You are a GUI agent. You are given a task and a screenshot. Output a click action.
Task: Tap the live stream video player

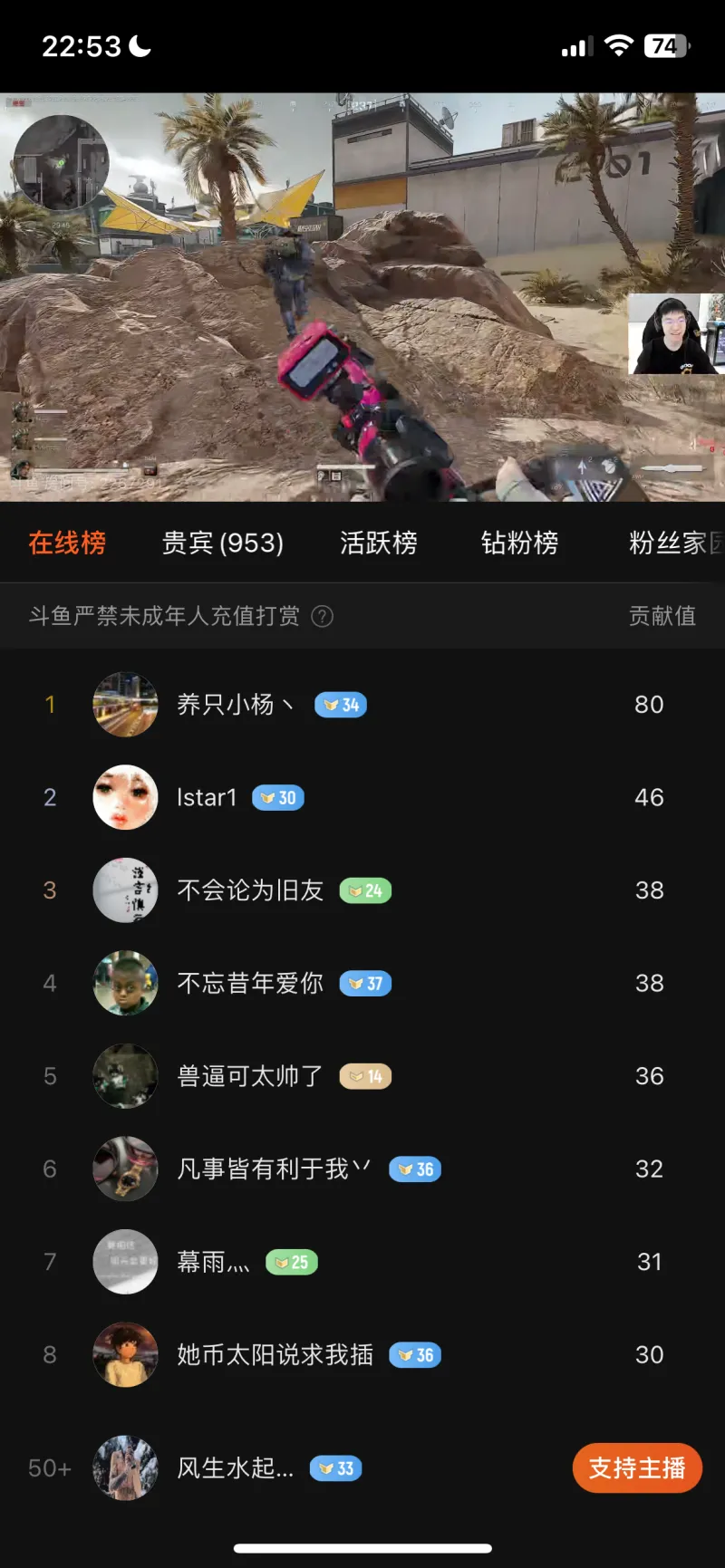(x=362, y=297)
